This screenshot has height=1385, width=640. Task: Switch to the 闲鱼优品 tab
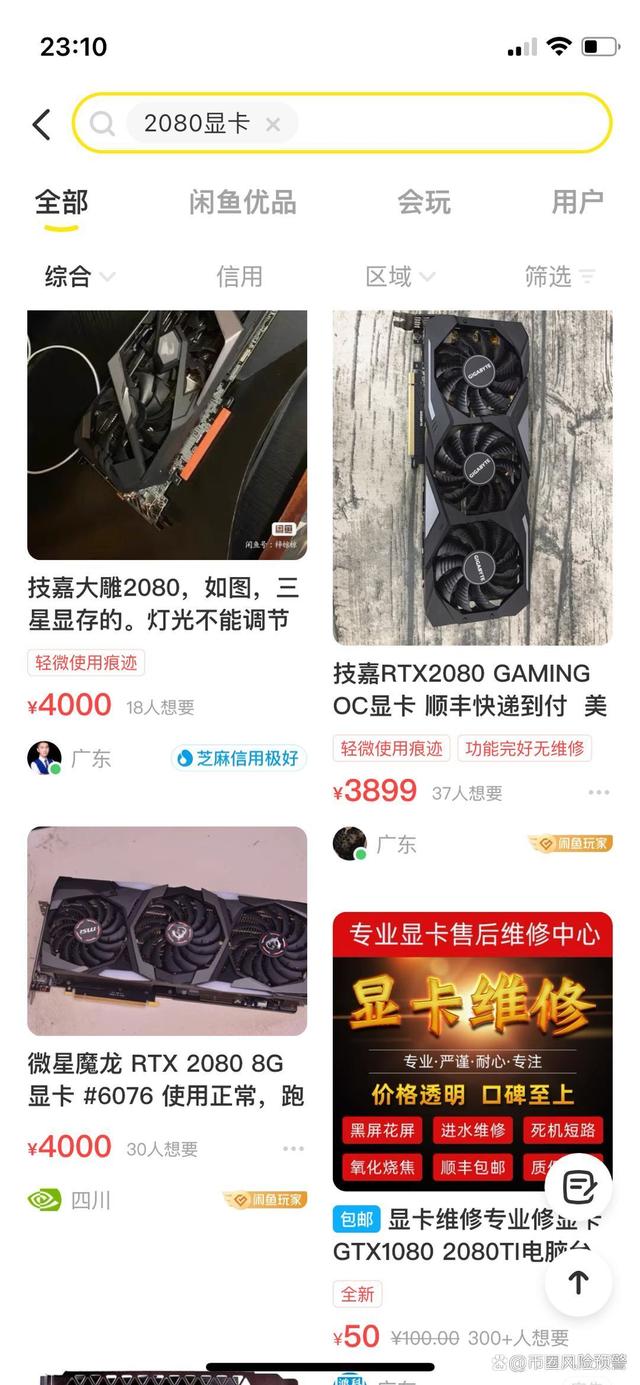point(242,202)
